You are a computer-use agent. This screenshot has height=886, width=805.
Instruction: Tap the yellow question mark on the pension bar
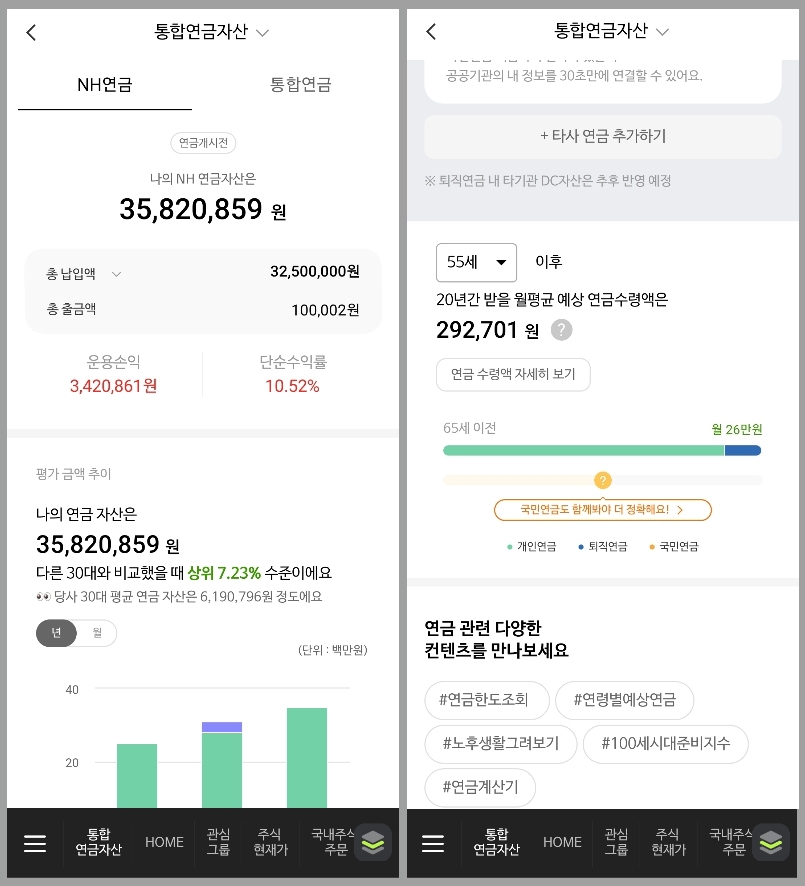pyautogui.click(x=603, y=480)
